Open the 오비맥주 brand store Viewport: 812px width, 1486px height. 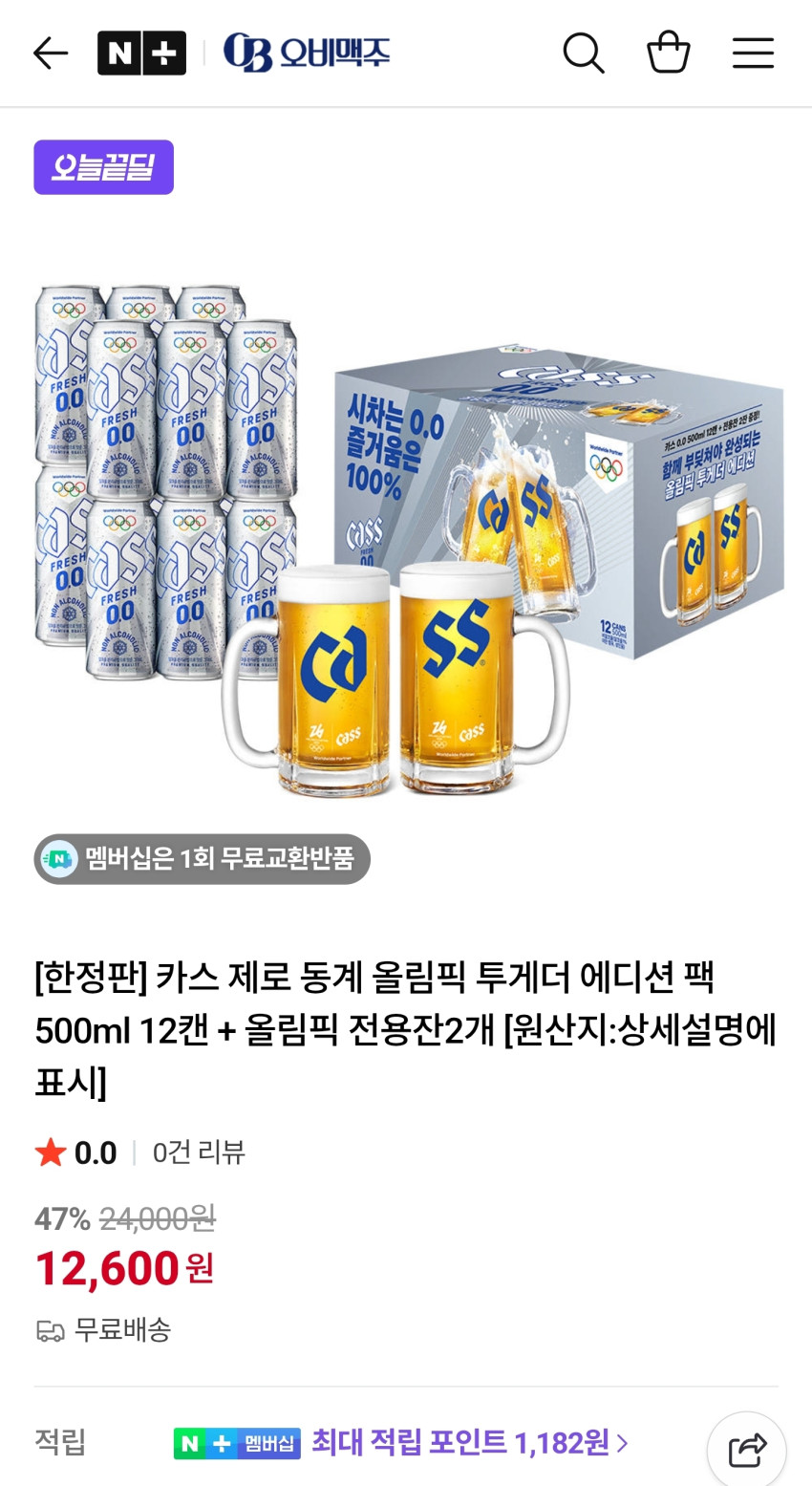(x=307, y=53)
